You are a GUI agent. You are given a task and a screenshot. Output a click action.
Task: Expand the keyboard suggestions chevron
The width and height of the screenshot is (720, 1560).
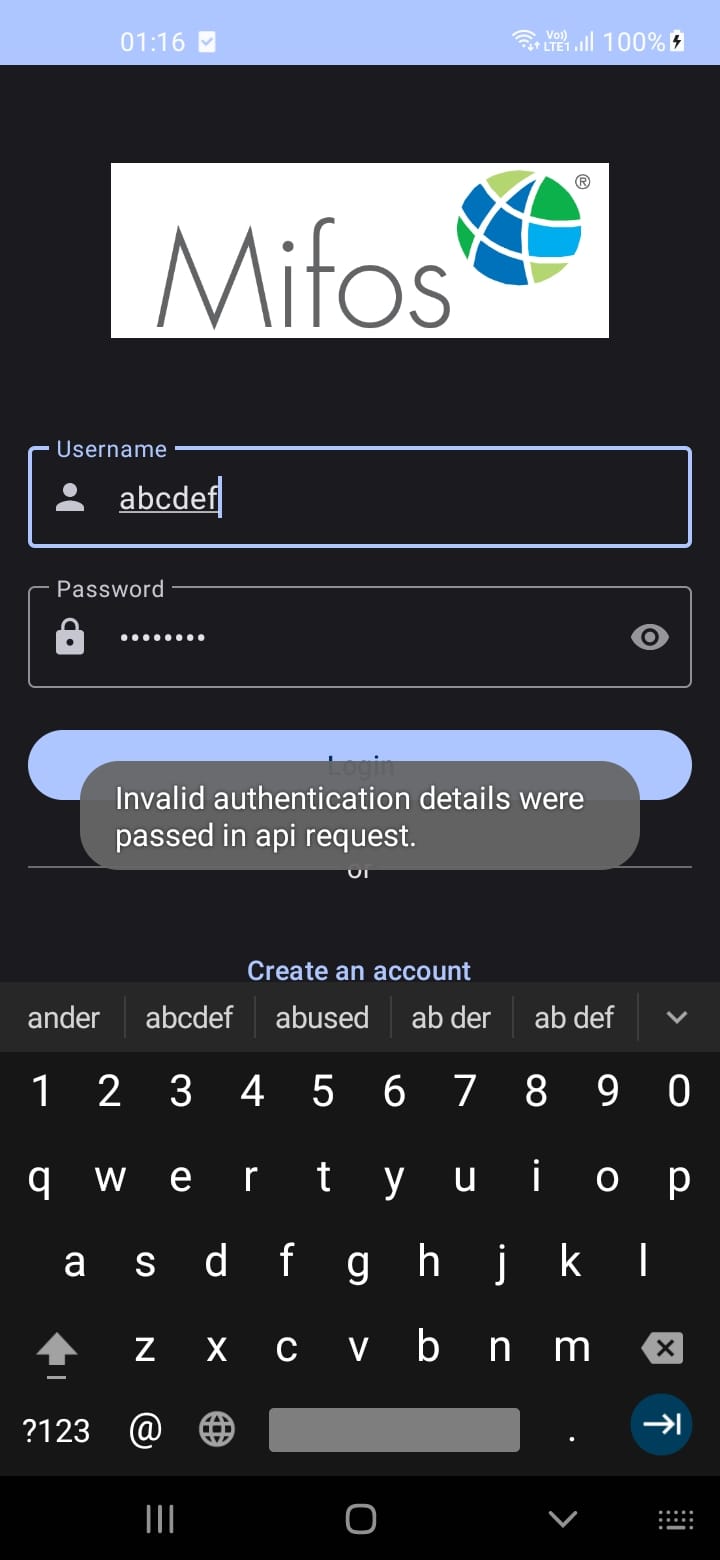pyautogui.click(x=677, y=1018)
